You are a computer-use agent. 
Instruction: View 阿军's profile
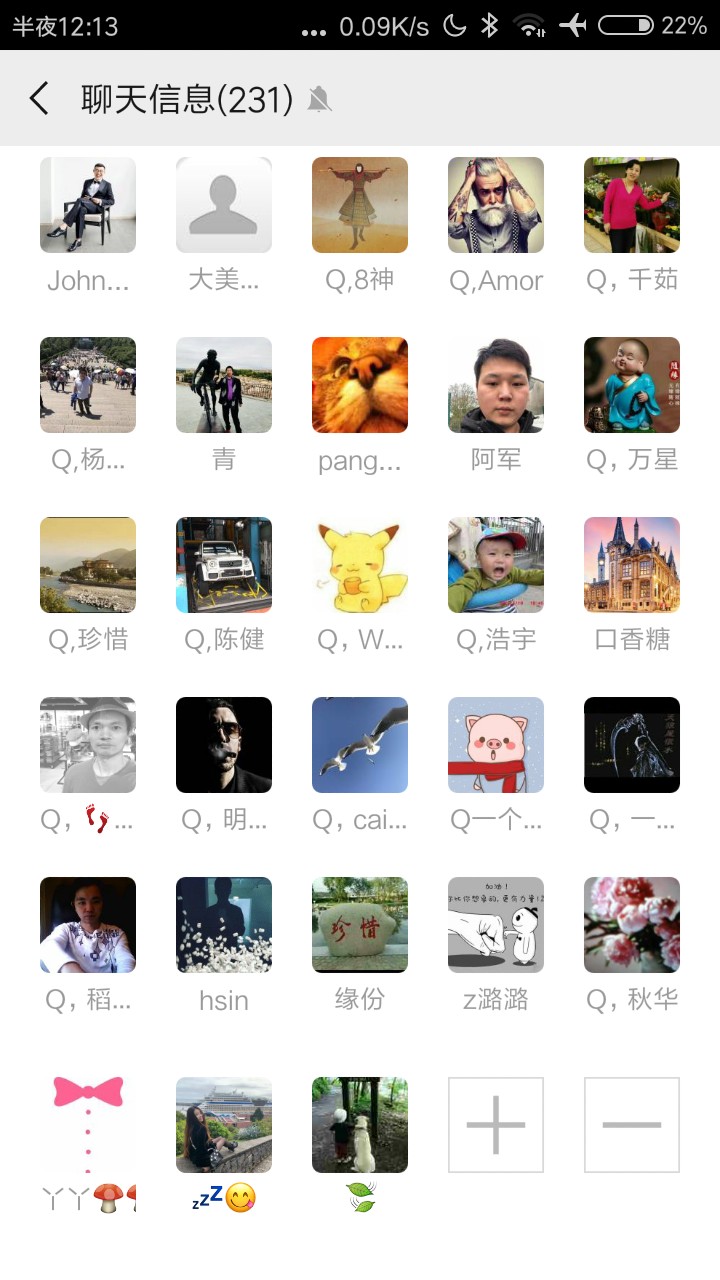point(496,385)
